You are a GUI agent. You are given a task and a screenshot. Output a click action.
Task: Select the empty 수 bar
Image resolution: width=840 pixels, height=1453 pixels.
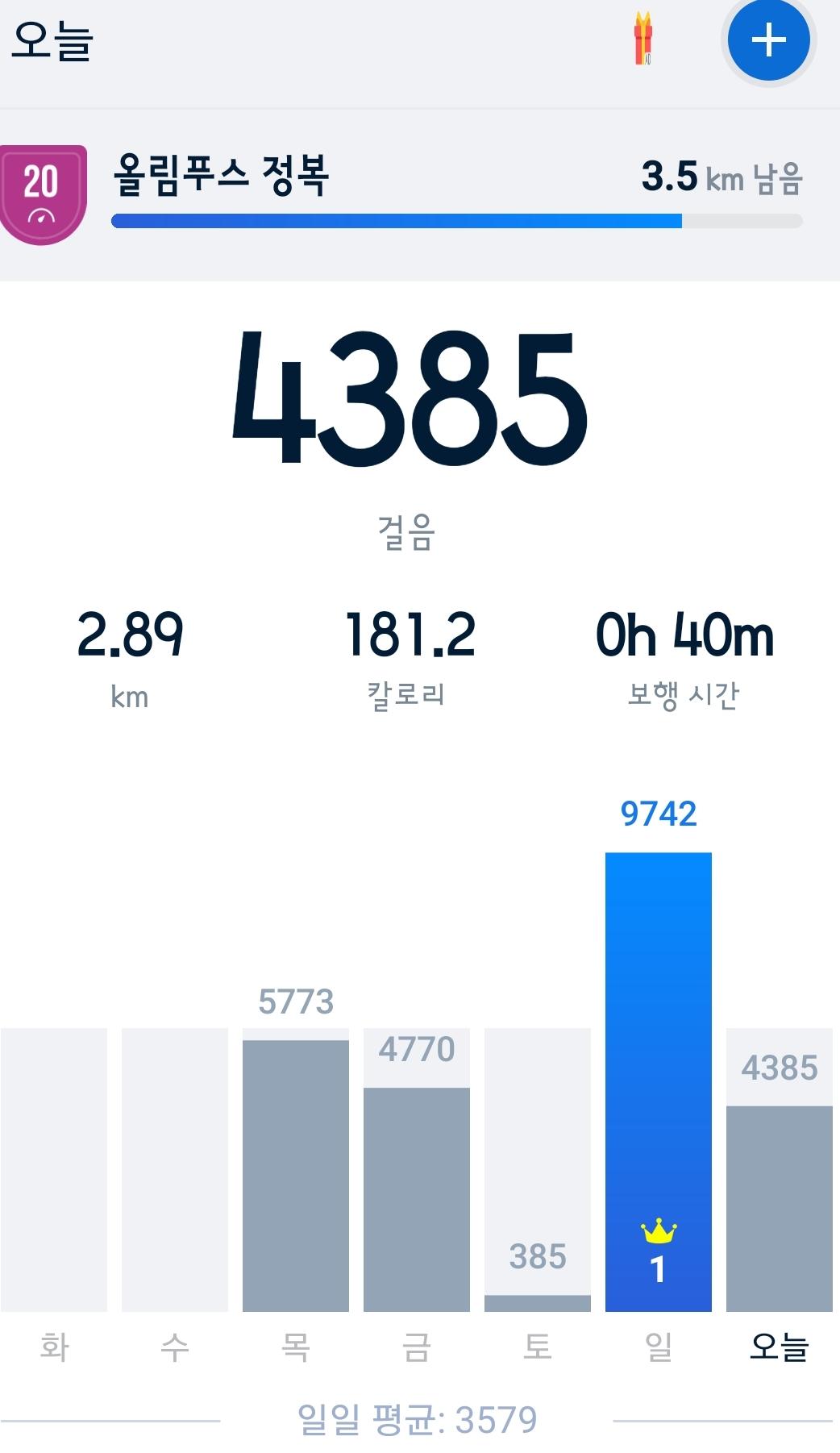point(175,1169)
